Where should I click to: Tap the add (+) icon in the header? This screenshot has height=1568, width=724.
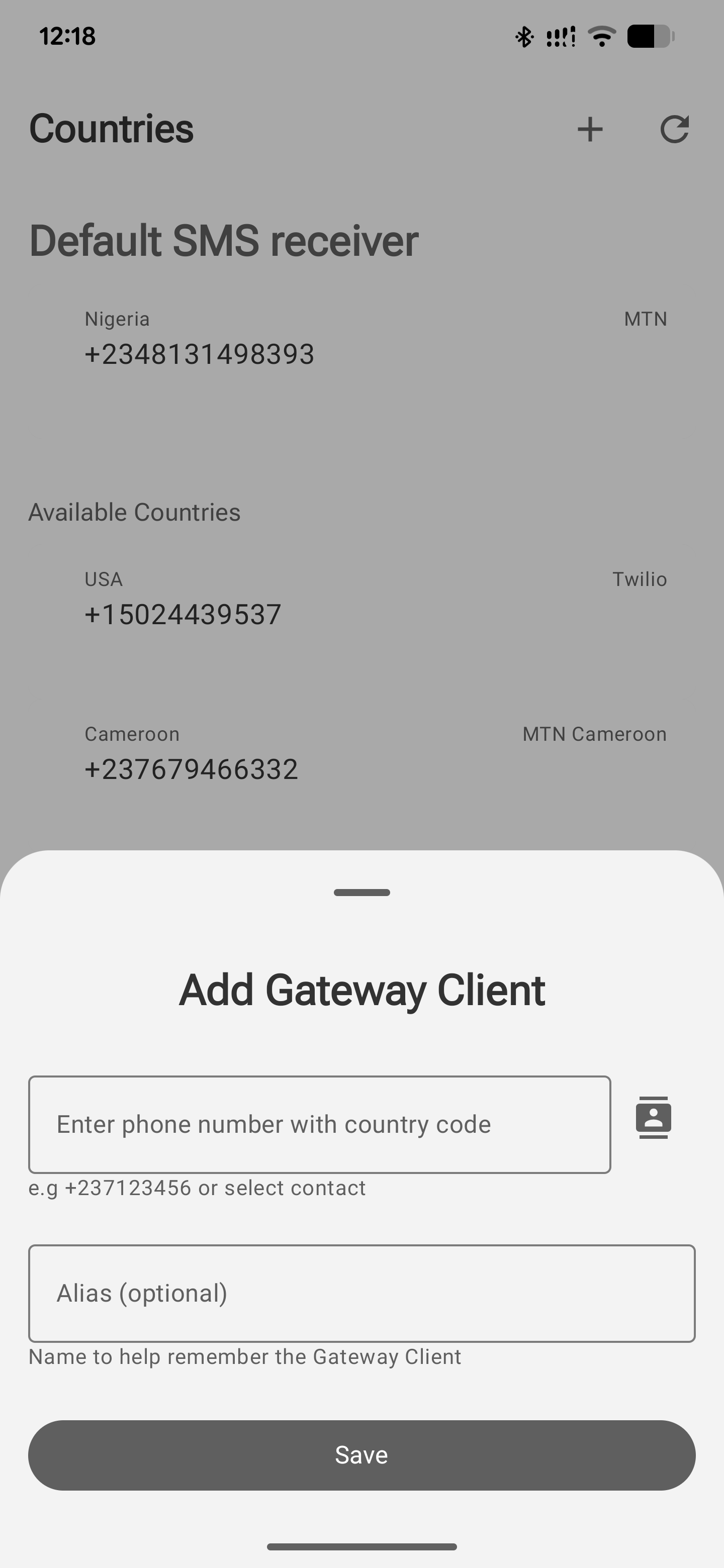[590, 129]
